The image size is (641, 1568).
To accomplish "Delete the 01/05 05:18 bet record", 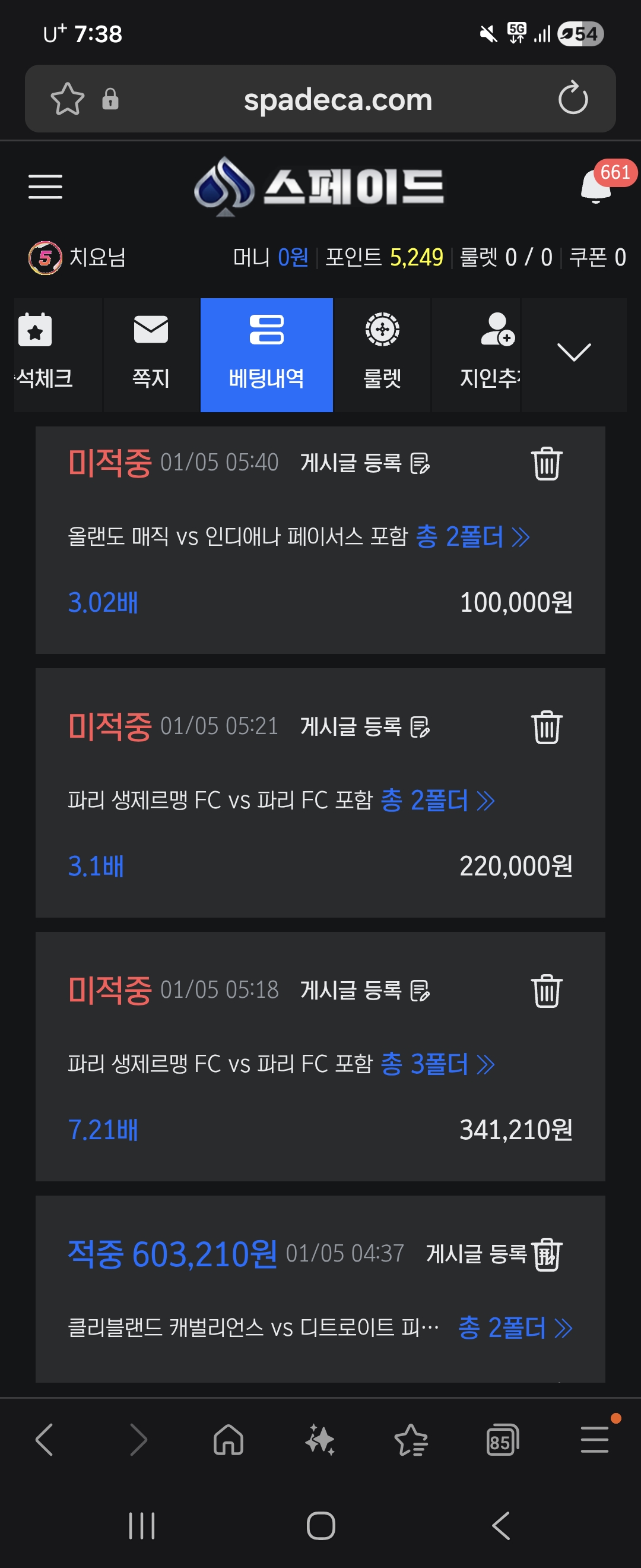I will [x=546, y=991].
